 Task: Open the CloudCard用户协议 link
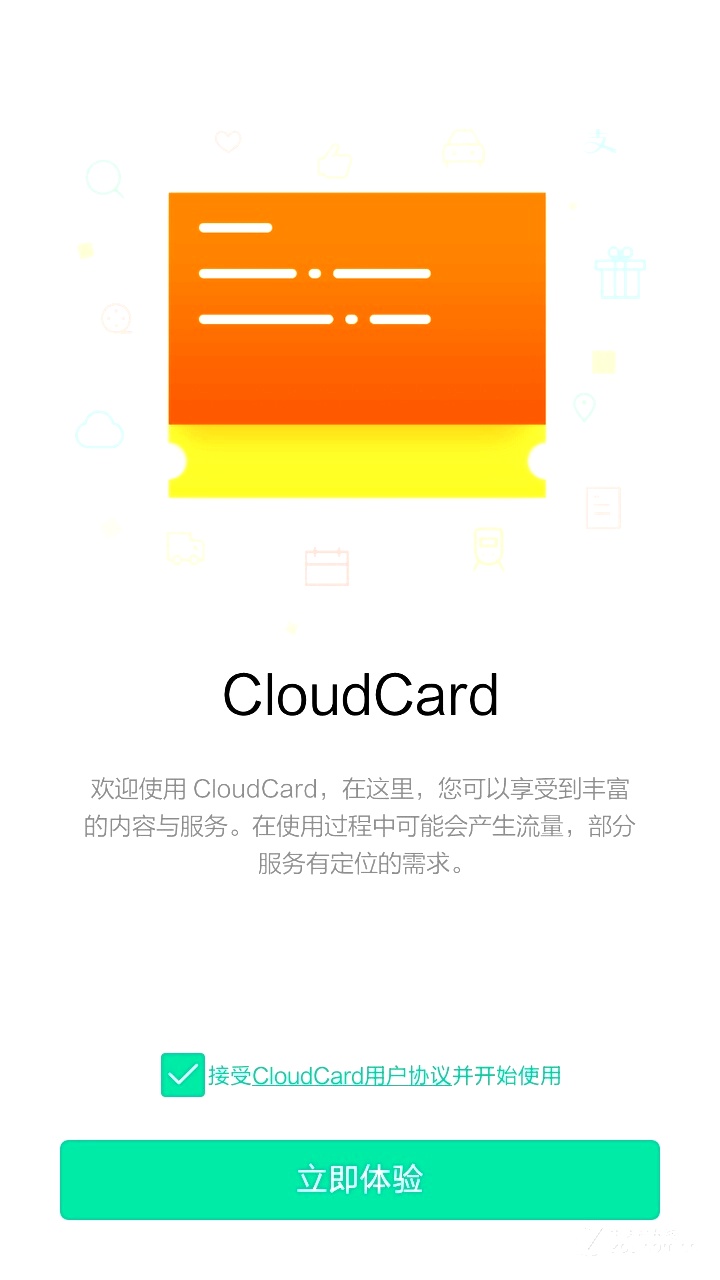[x=352, y=1076]
